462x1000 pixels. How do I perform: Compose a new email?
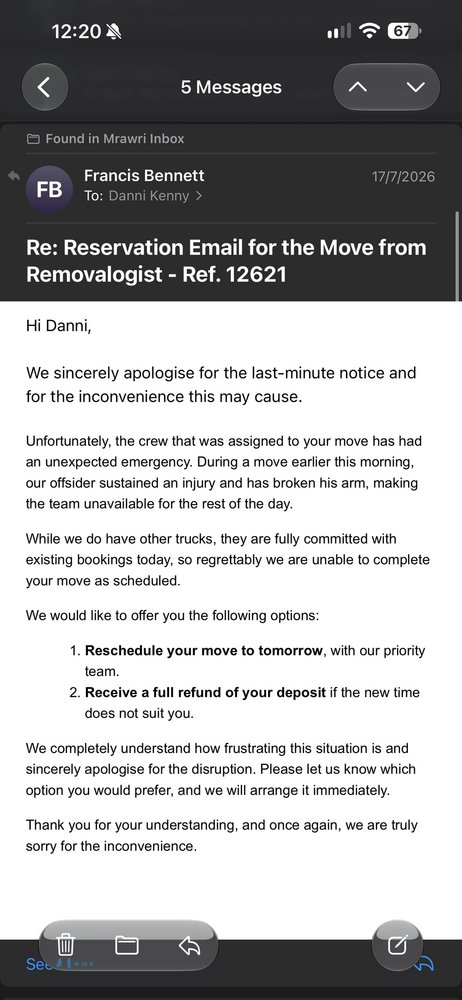398,945
